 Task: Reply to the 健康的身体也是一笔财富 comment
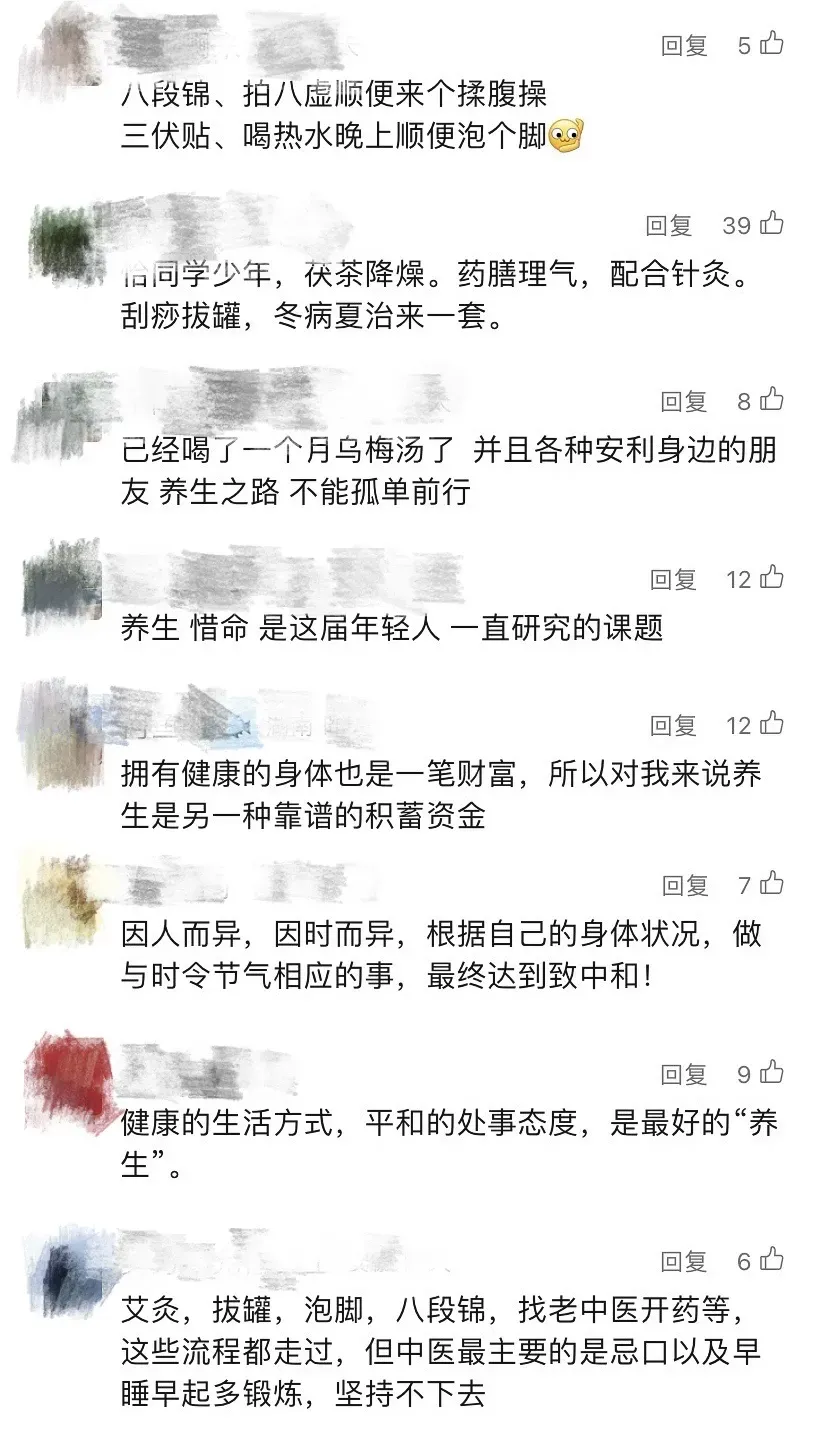pos(673,725)
